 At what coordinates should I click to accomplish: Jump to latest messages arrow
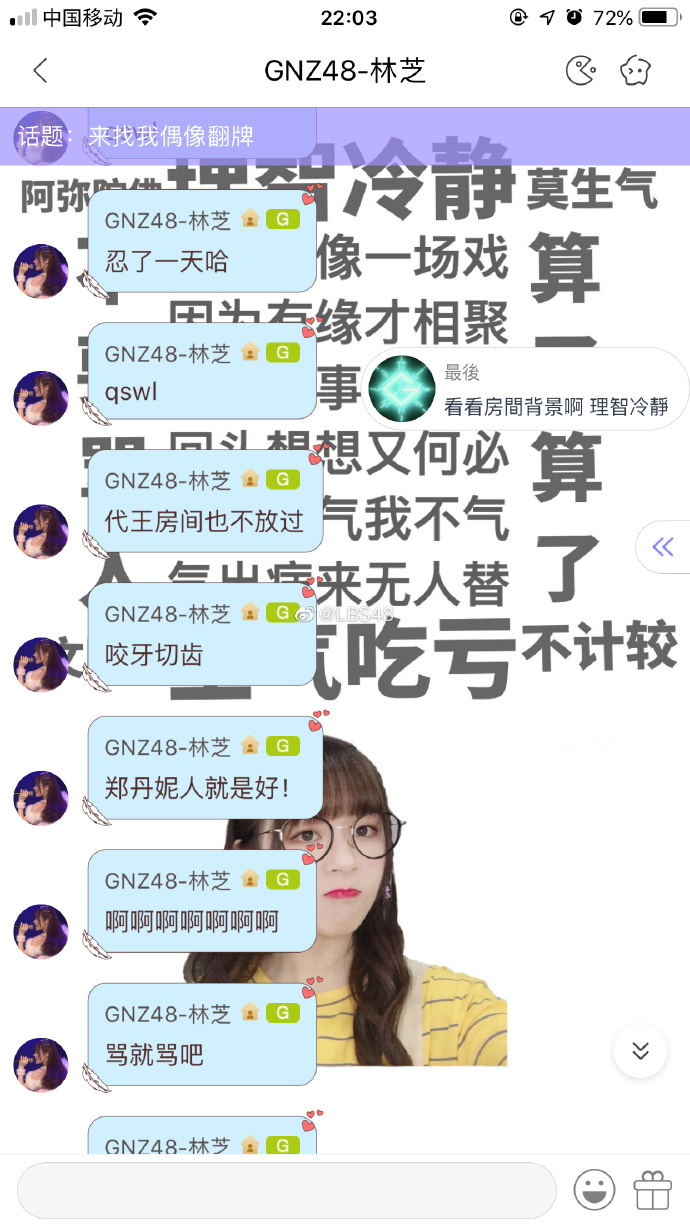[x=640, y=1051]
